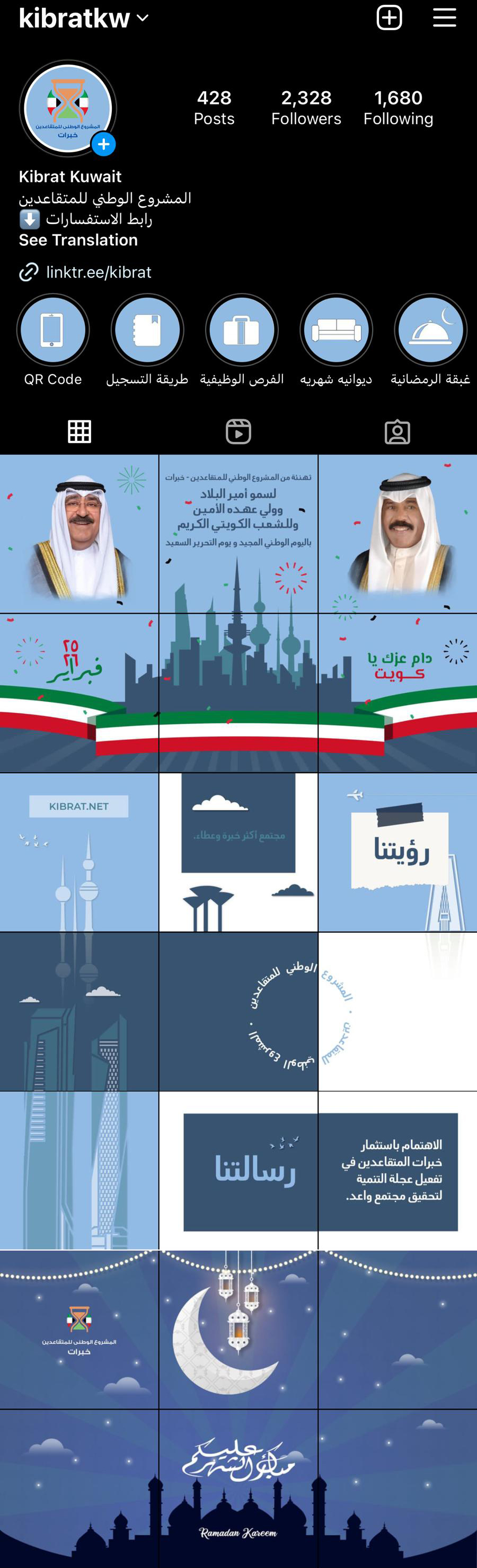Open the hamburger menu
This screenshot has height=1568, width=477.
click(444, 17)
